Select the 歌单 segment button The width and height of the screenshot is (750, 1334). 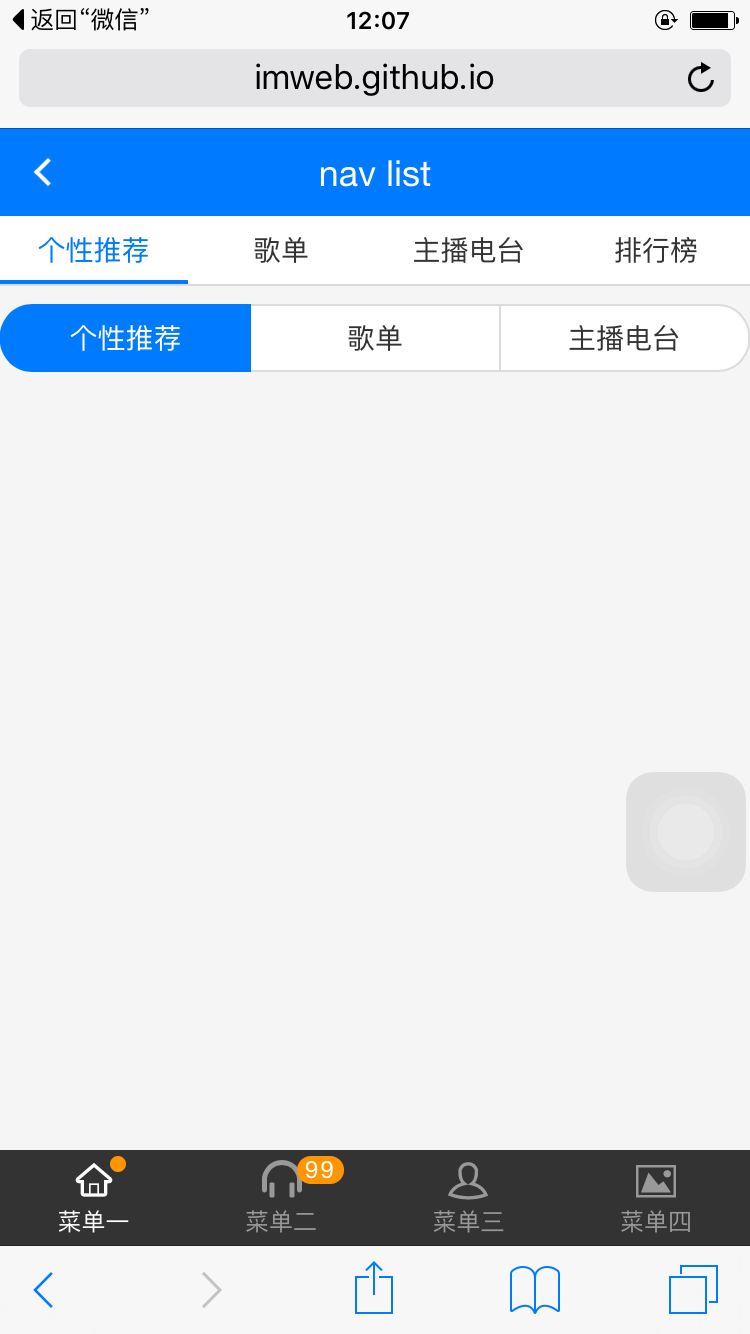pos(375,338)
